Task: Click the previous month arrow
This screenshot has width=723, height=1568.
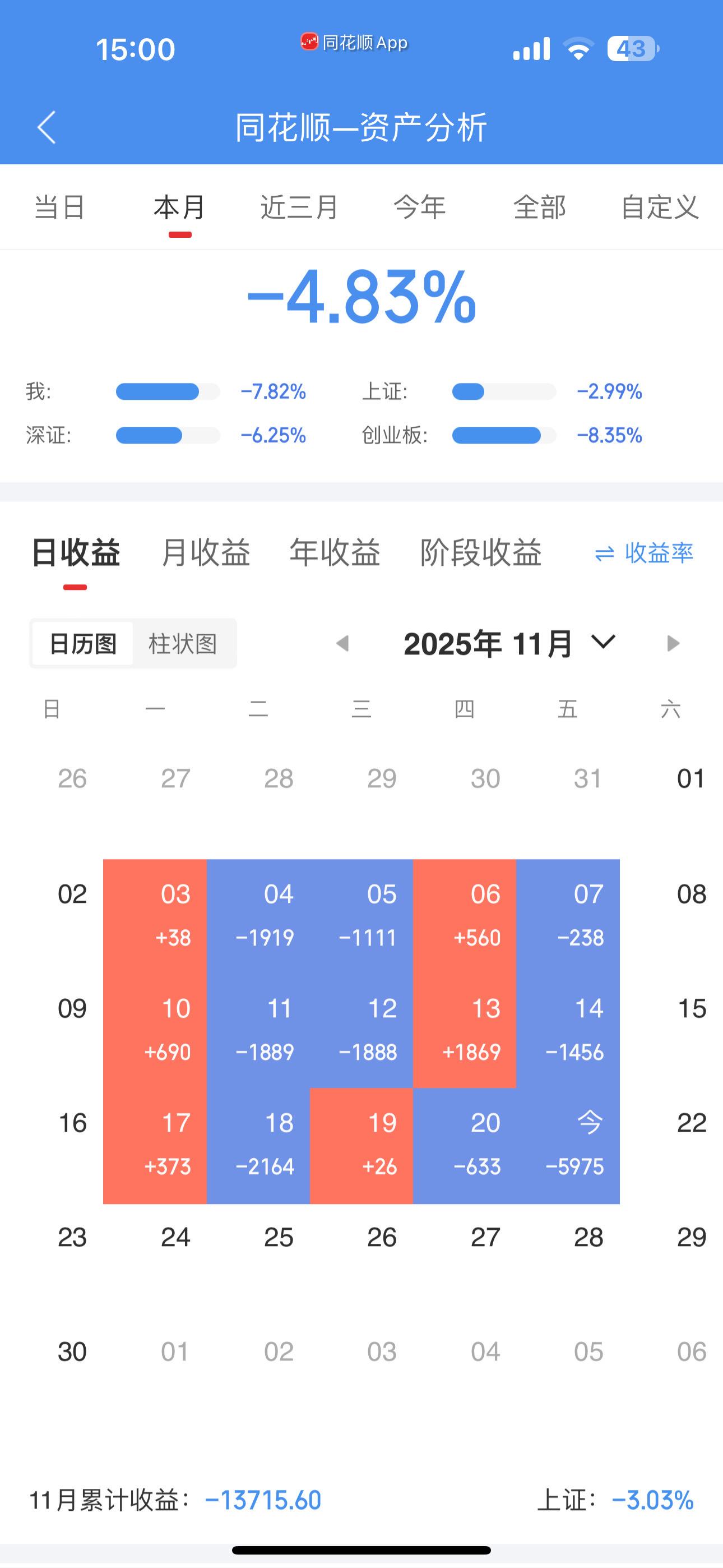Action: tap(345, 643)
